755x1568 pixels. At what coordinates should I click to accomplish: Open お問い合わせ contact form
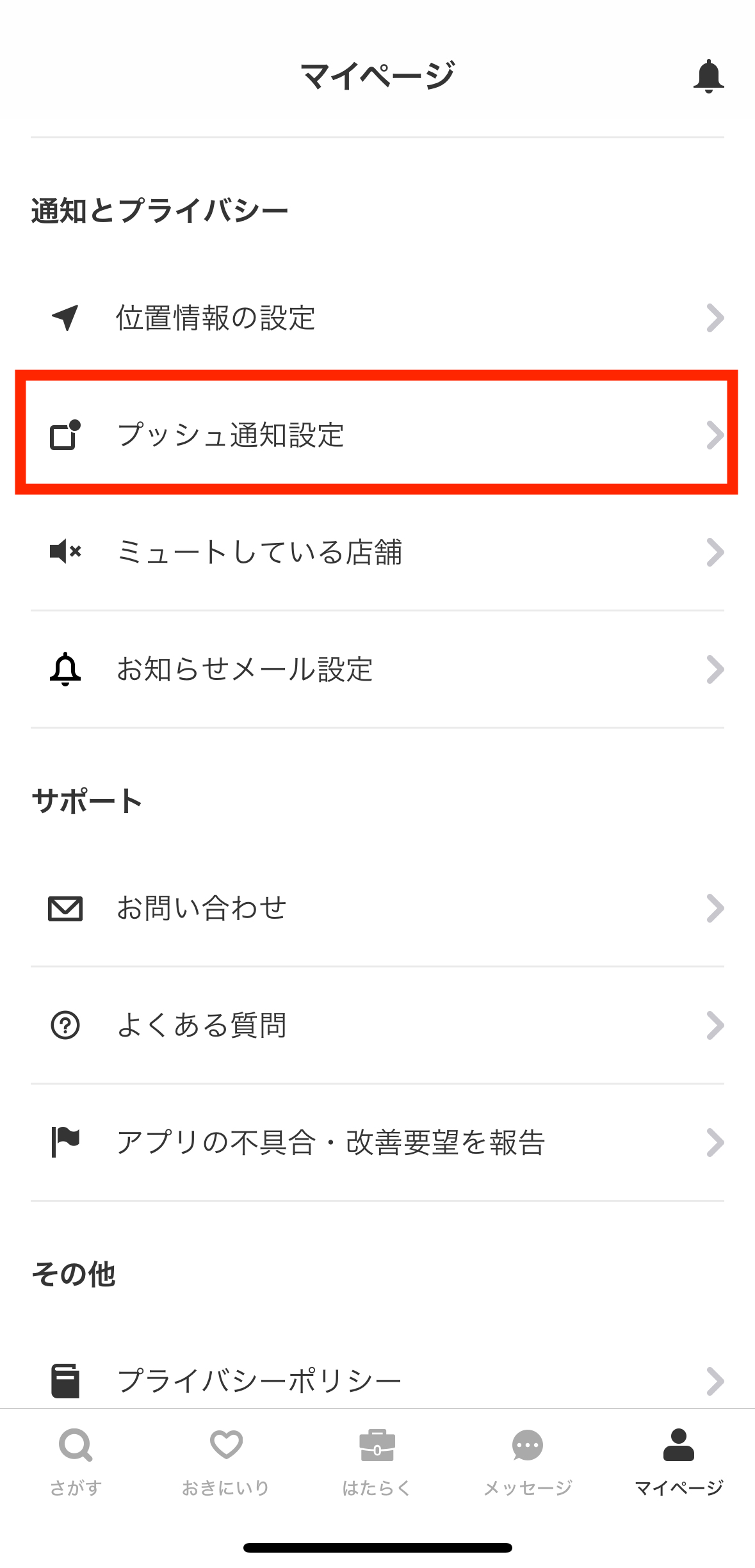377,908
